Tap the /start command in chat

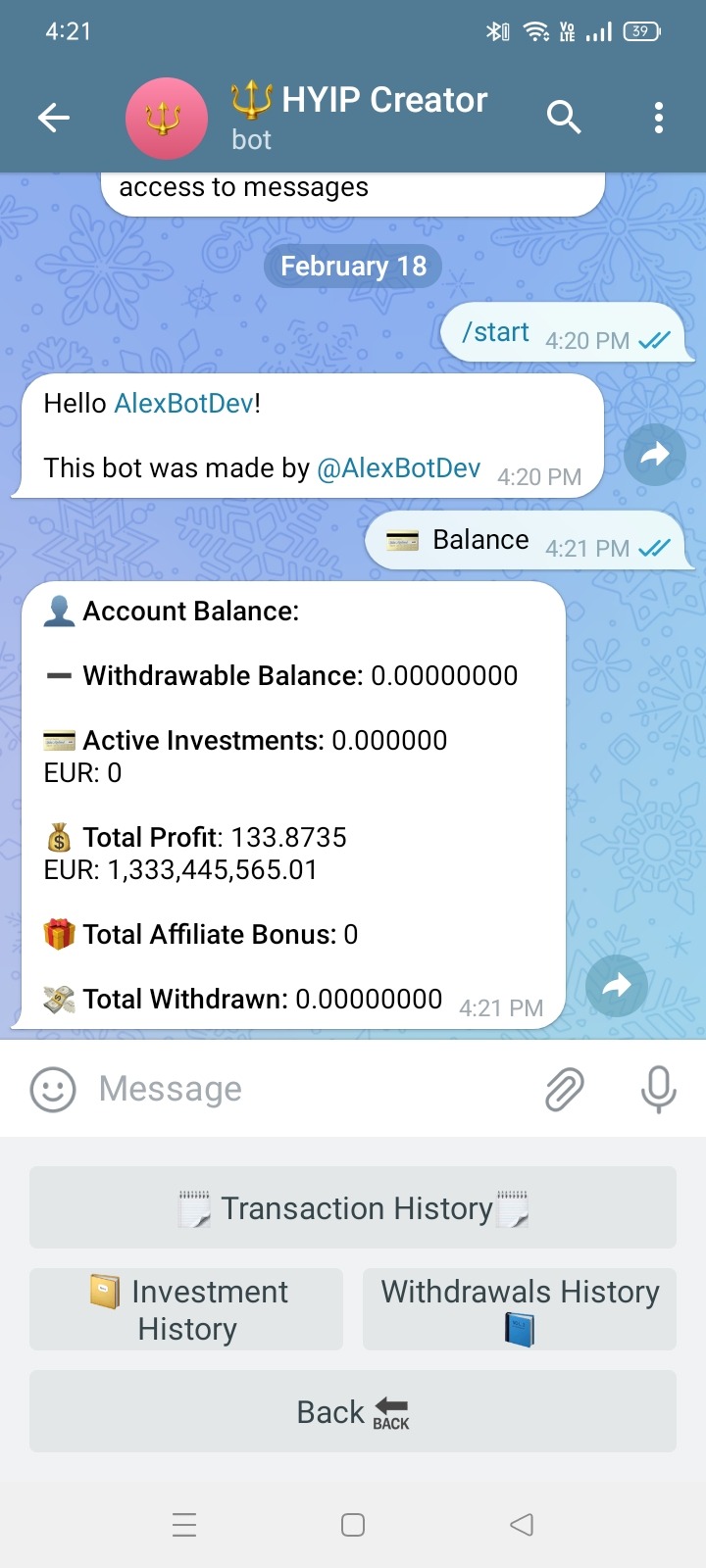[x=496, y=333]
